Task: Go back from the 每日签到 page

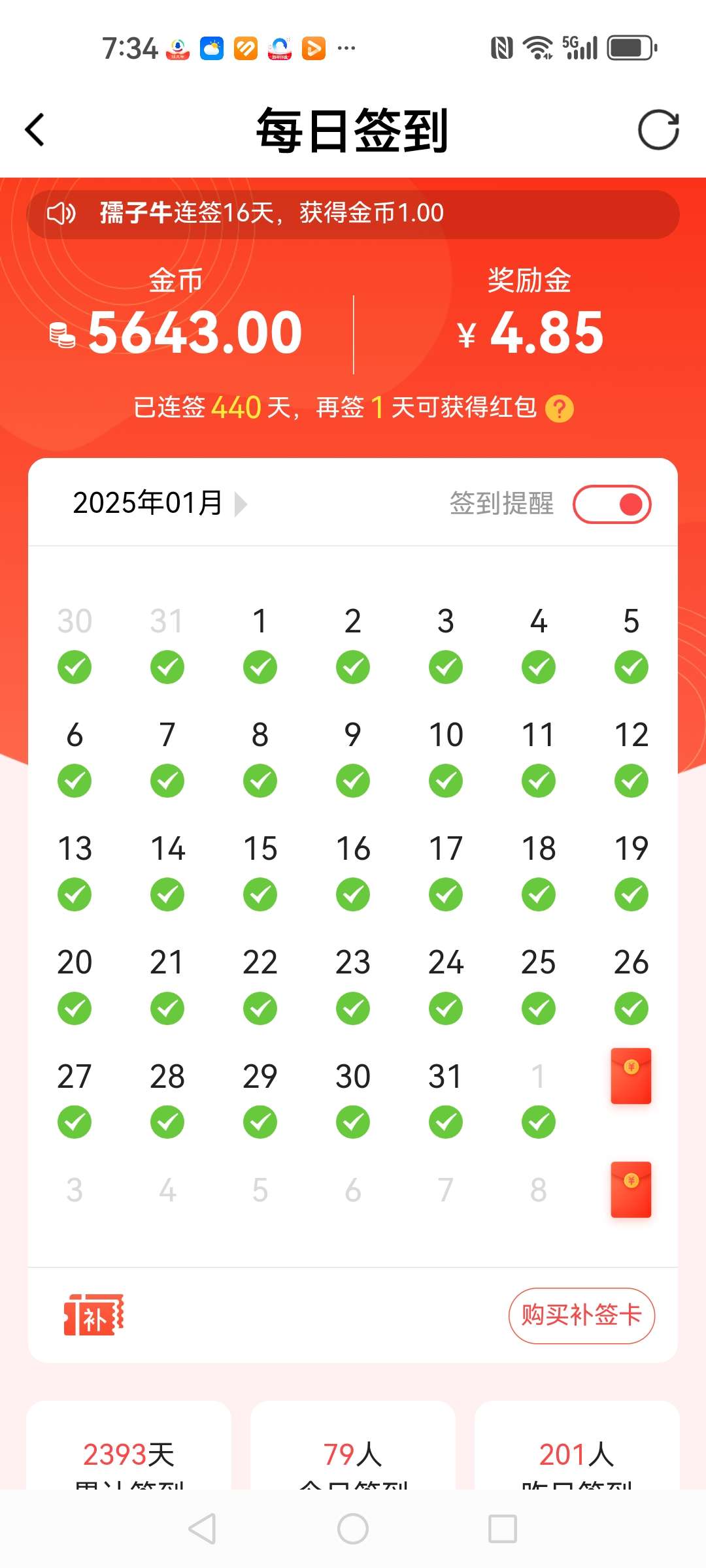Action: pos(35,130)
